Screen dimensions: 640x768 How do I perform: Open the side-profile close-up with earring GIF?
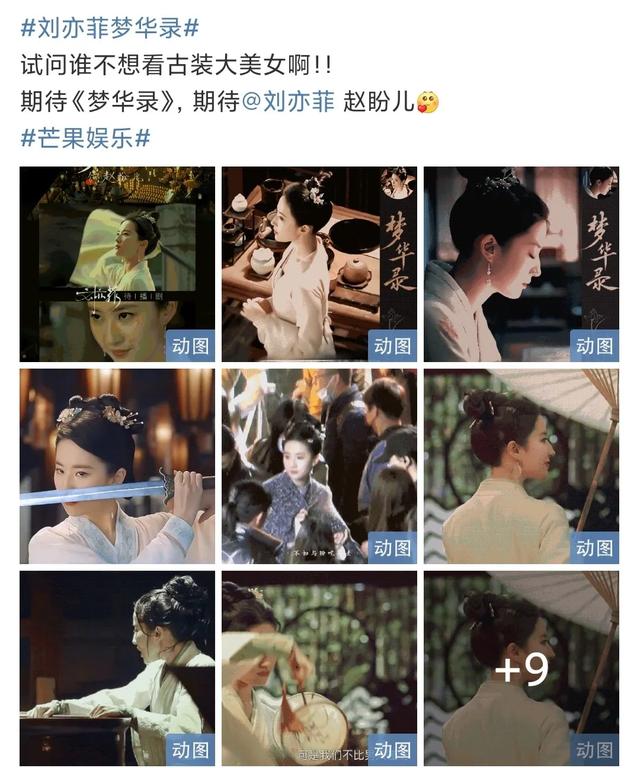[x=521, y=264]
